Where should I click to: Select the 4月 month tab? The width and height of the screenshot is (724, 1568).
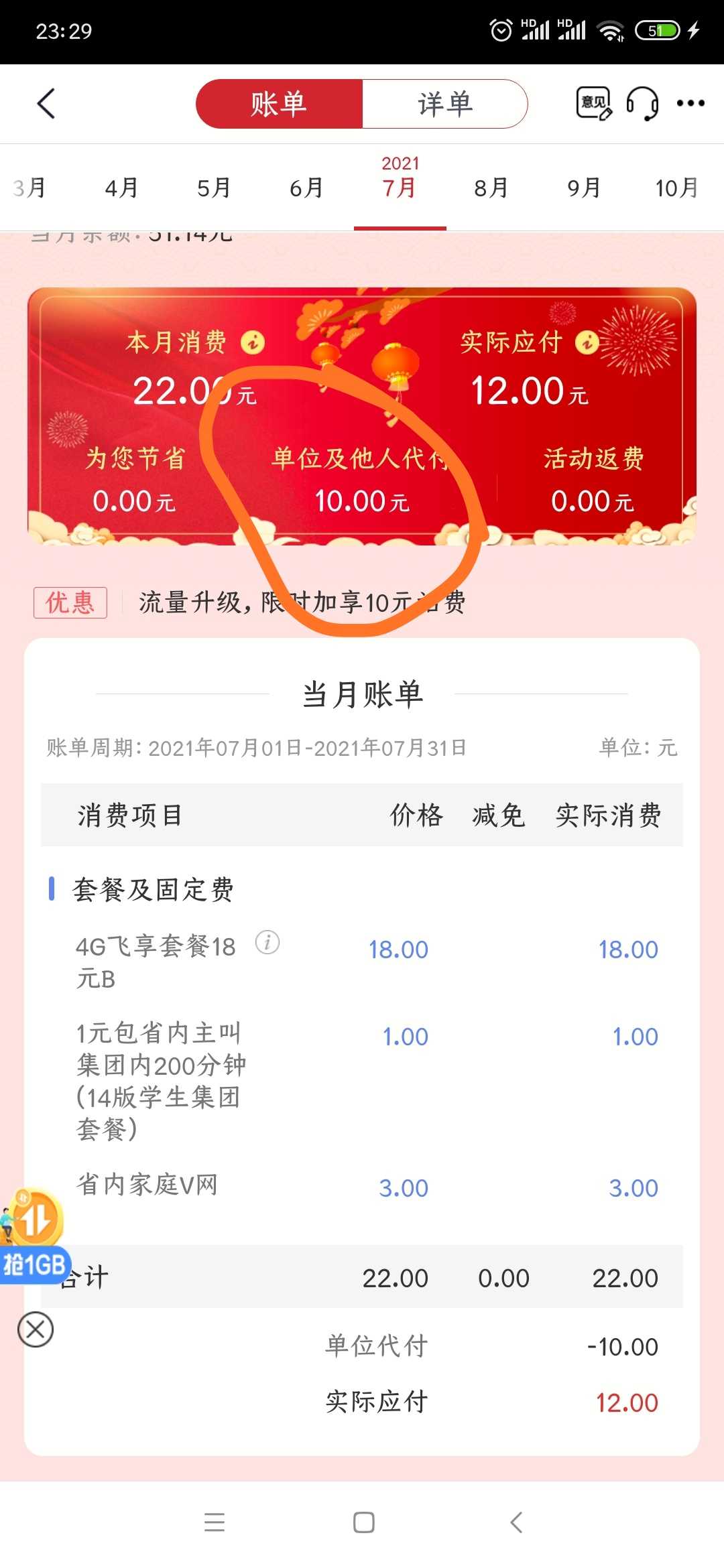pos(121,188)
